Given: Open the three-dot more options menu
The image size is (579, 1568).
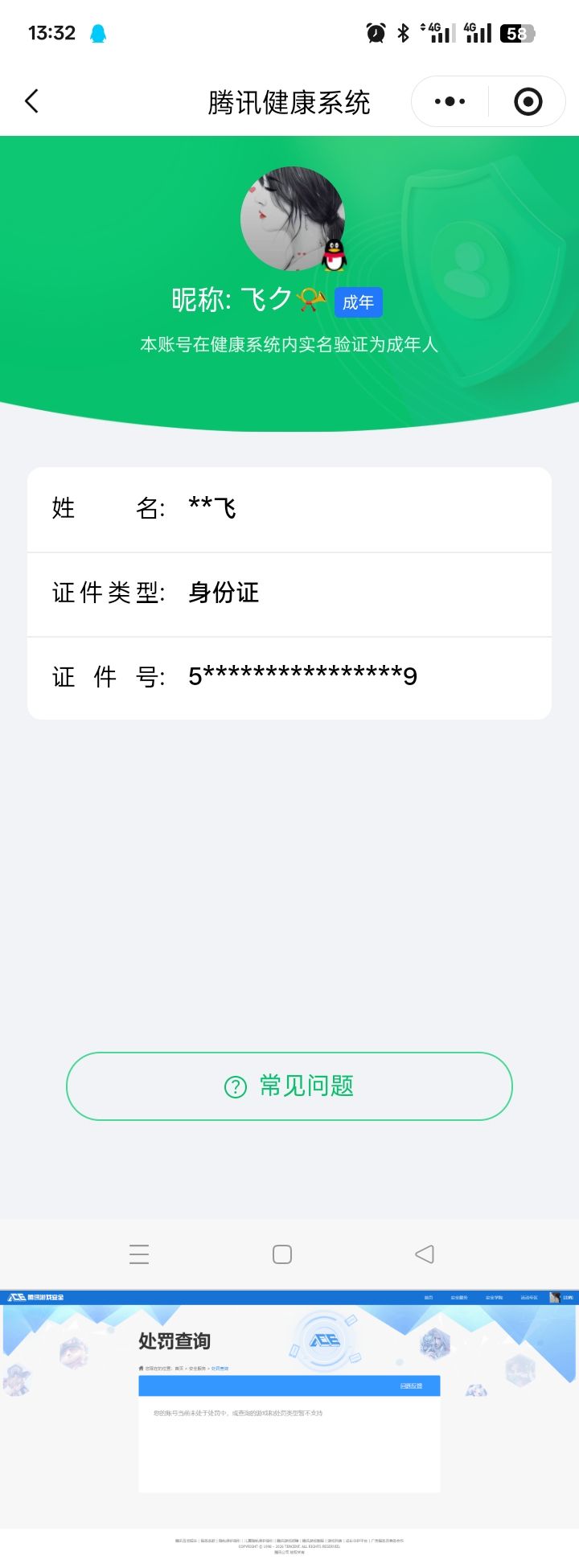Looking at the screenshot, I should 449,101.
